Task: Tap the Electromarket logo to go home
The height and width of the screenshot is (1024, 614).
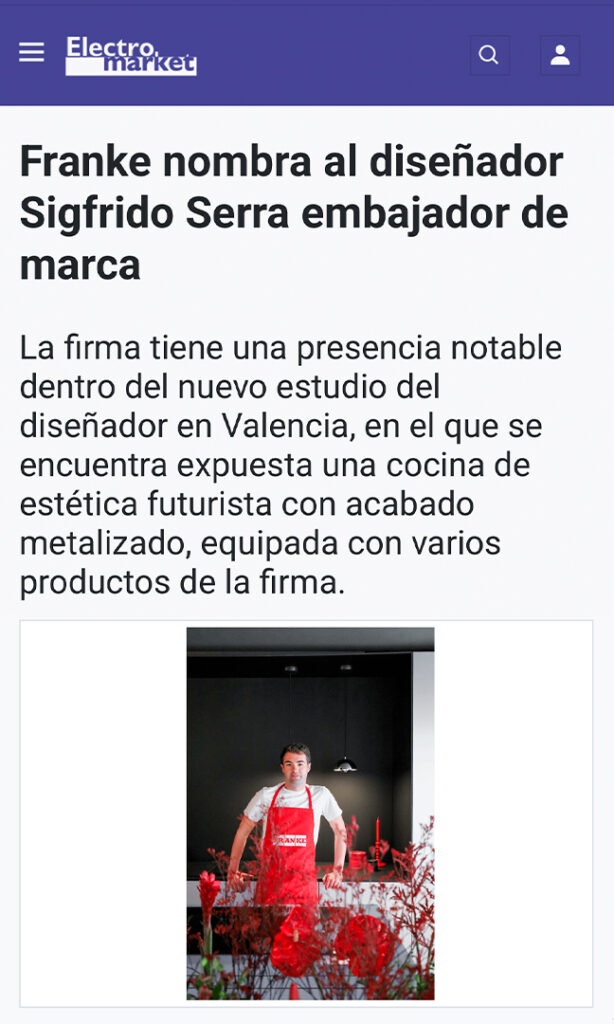Action: coord(131,55)
